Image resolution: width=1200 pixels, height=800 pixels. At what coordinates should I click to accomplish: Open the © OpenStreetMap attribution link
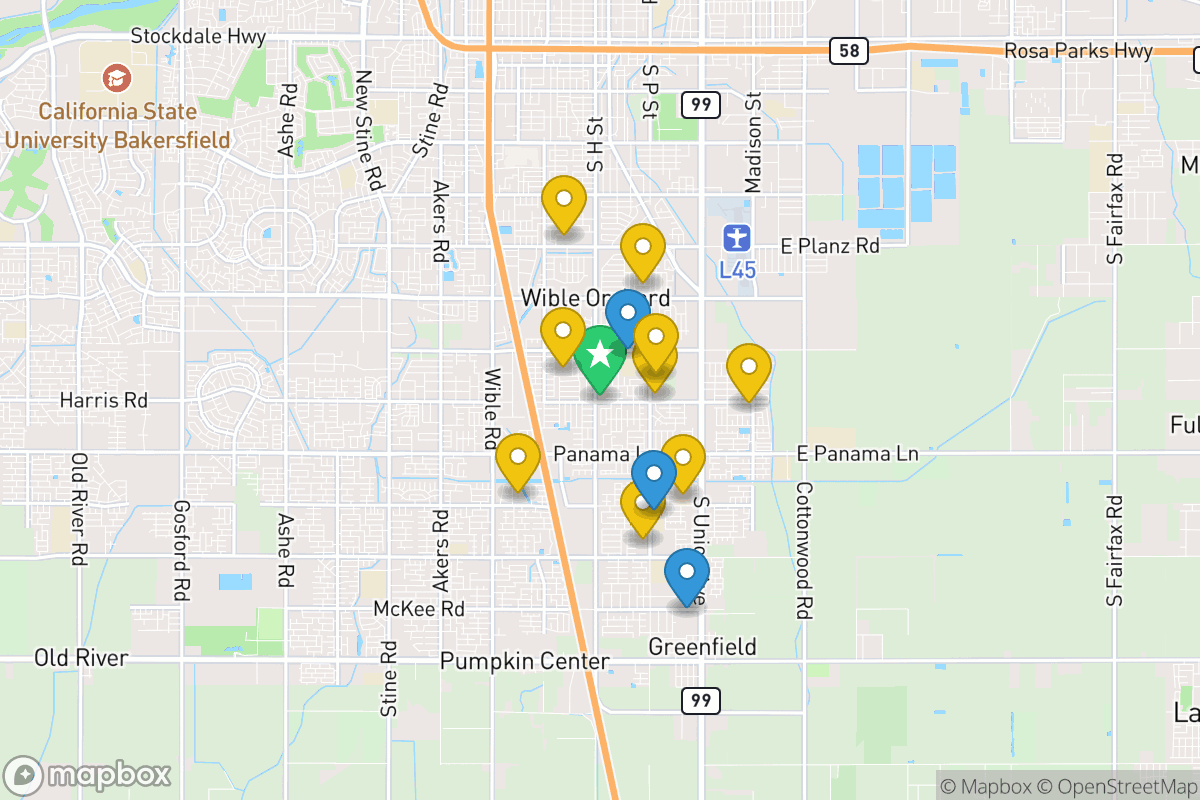coord(1116,785)
